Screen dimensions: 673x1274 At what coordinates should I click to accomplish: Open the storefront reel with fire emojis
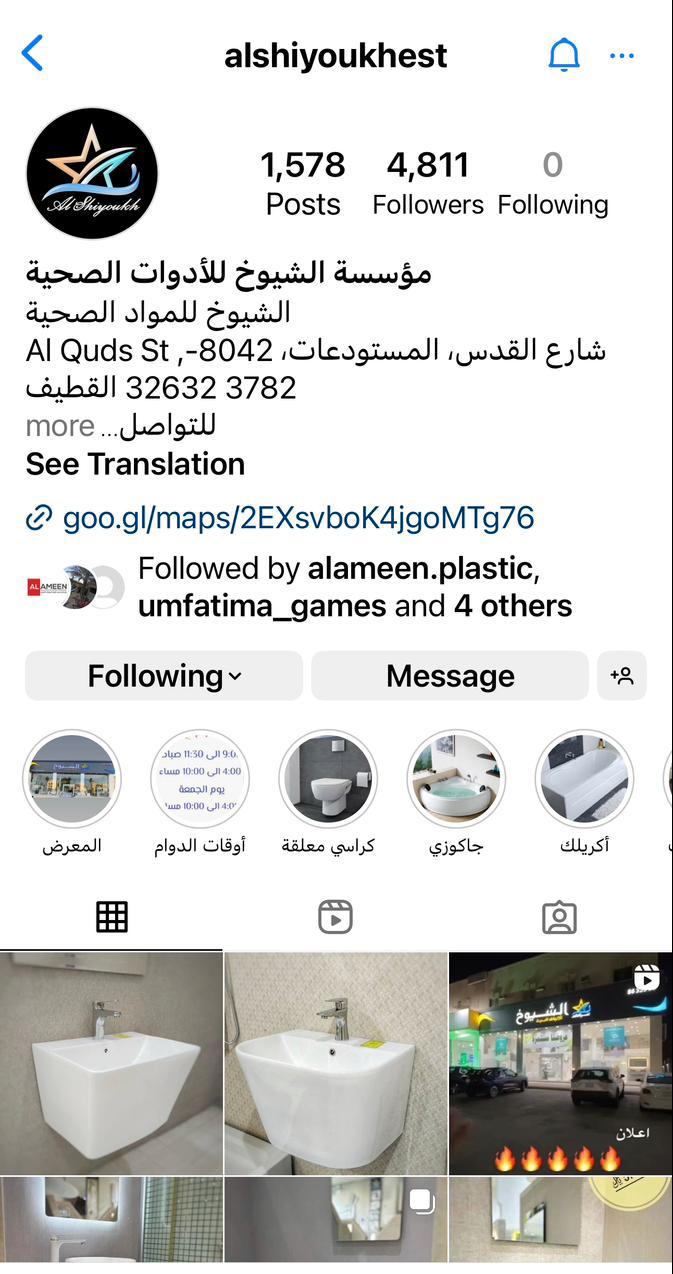click(560, 1063)
